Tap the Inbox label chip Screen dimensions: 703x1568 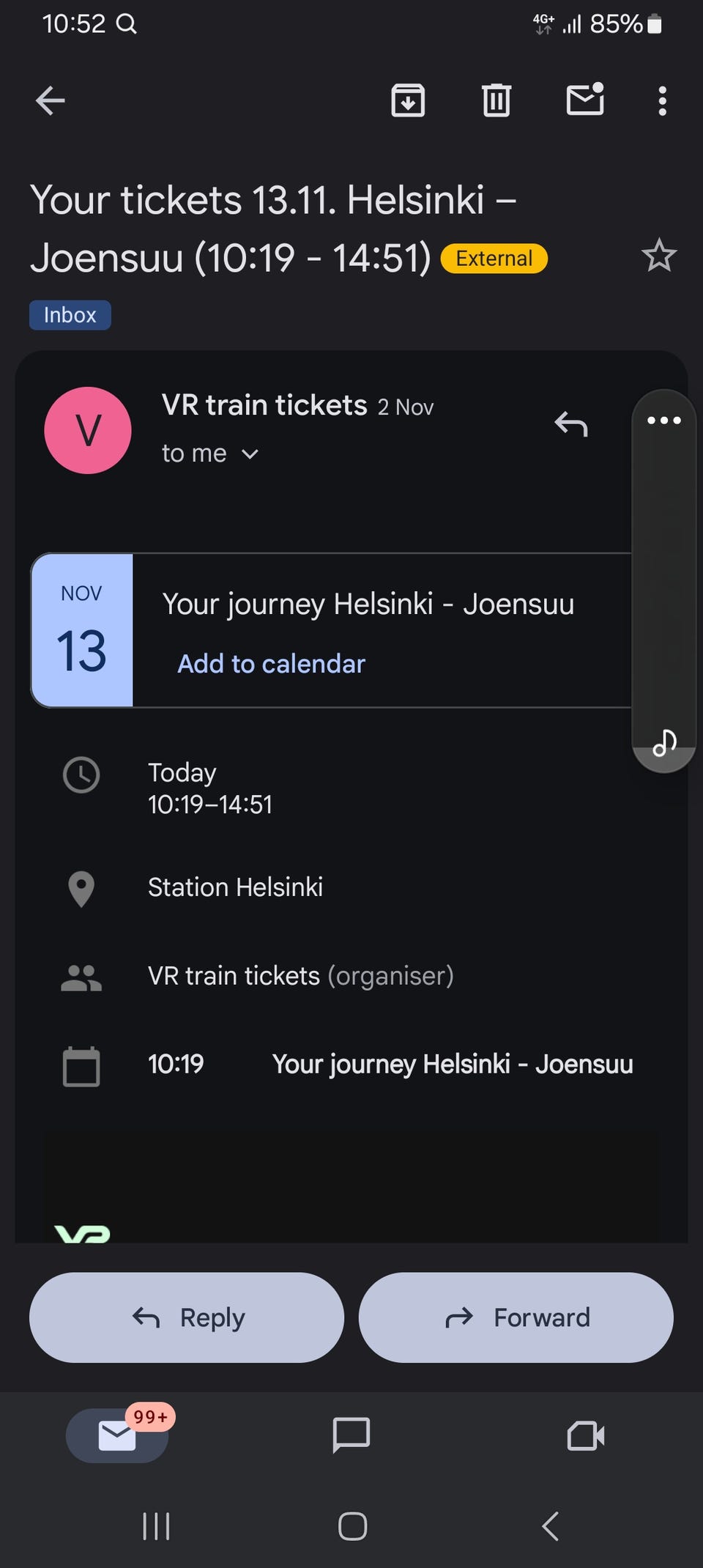click(x=70, y=315)
